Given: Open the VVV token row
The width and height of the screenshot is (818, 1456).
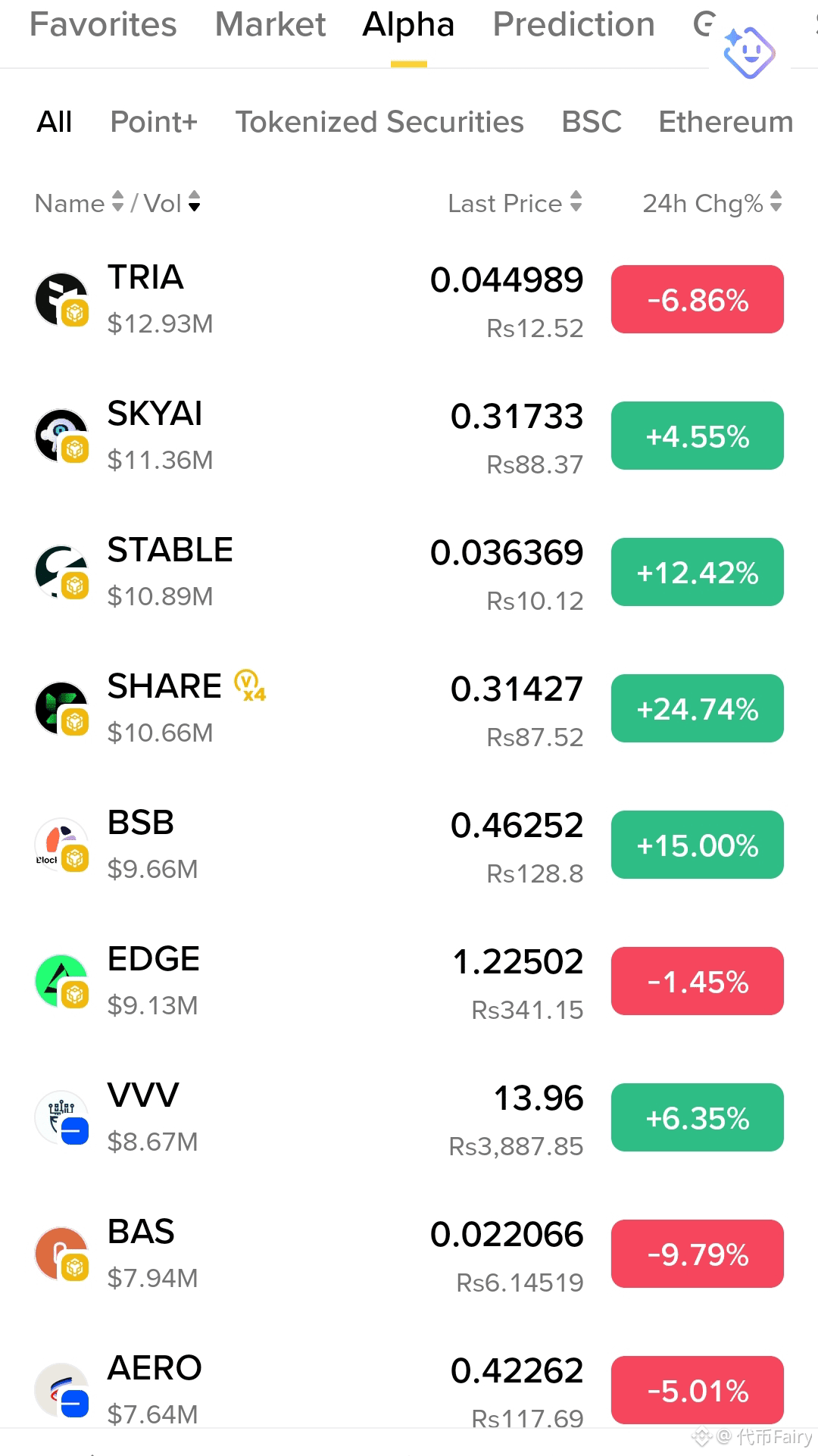Looking at the screenshot, I should pyautogui.click(x=409, y=1118).
